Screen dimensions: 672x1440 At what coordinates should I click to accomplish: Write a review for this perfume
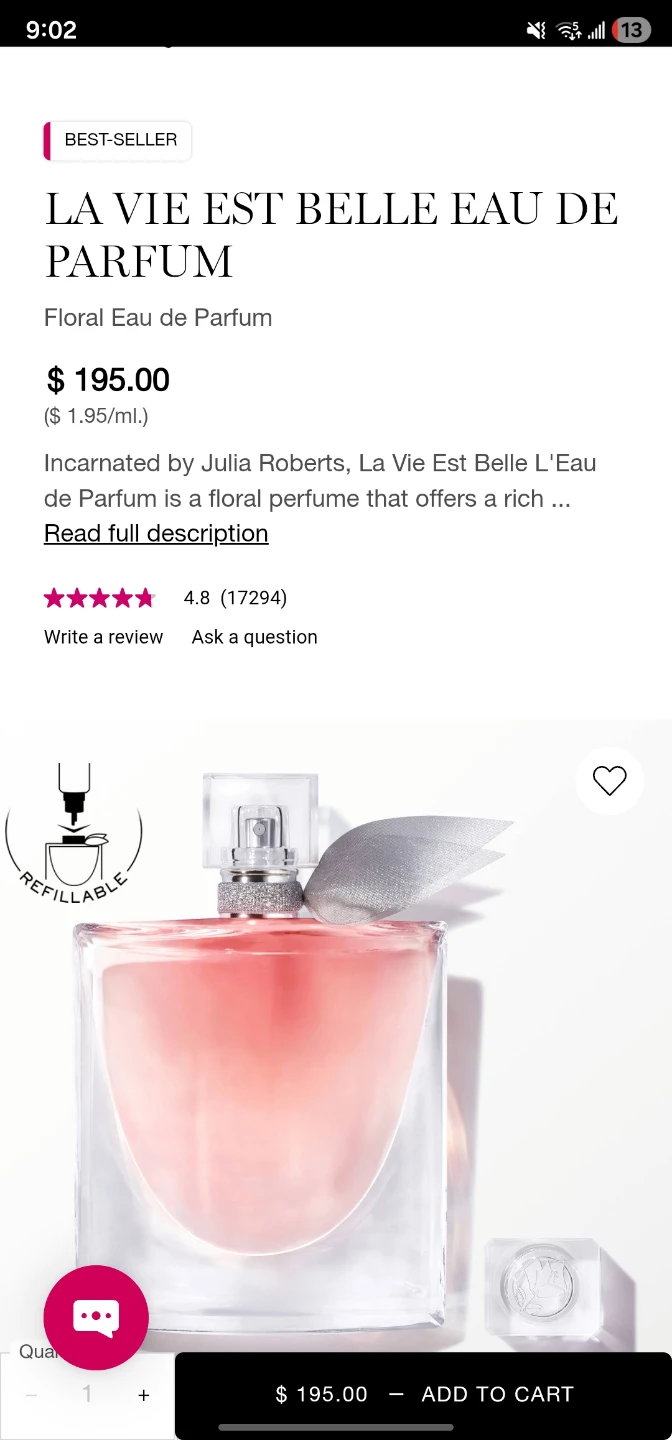pyautogui.click(x=103, y=637)
